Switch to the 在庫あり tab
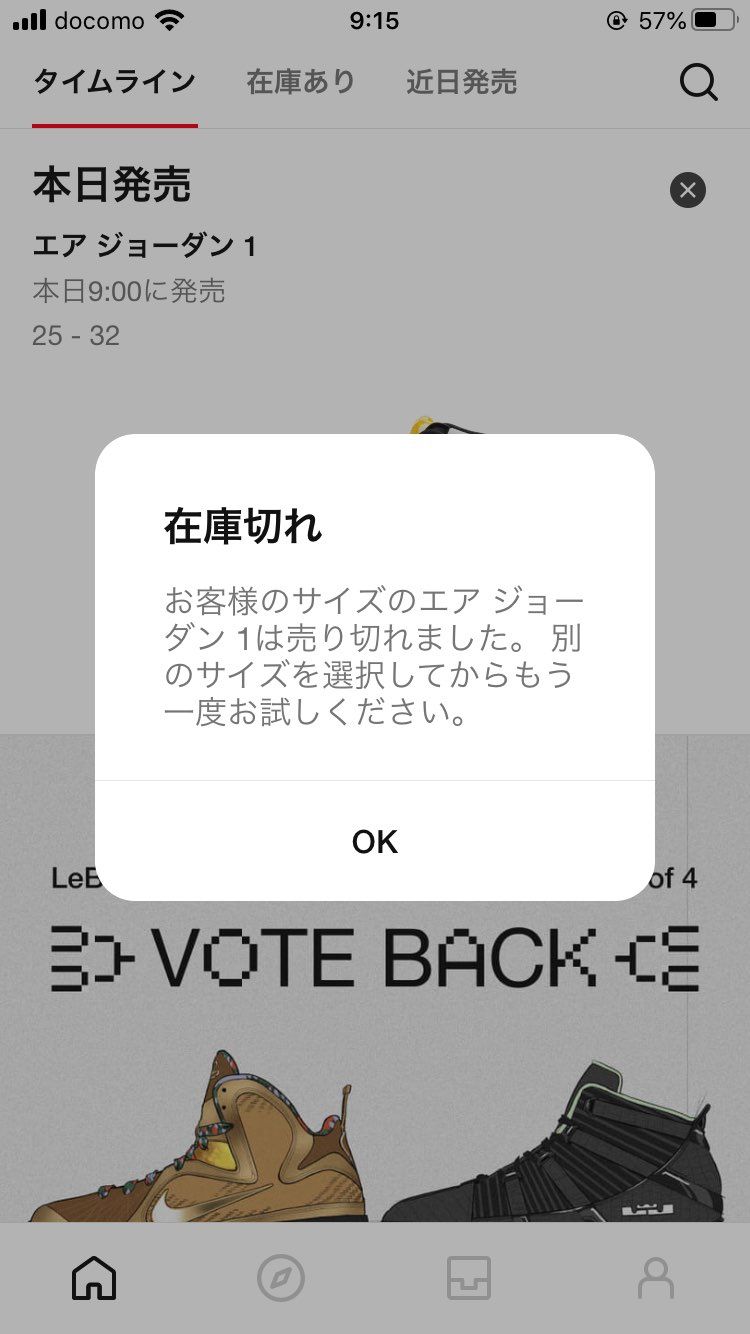The width and height of the screenshot is (750, 1334). coord(302,83)
